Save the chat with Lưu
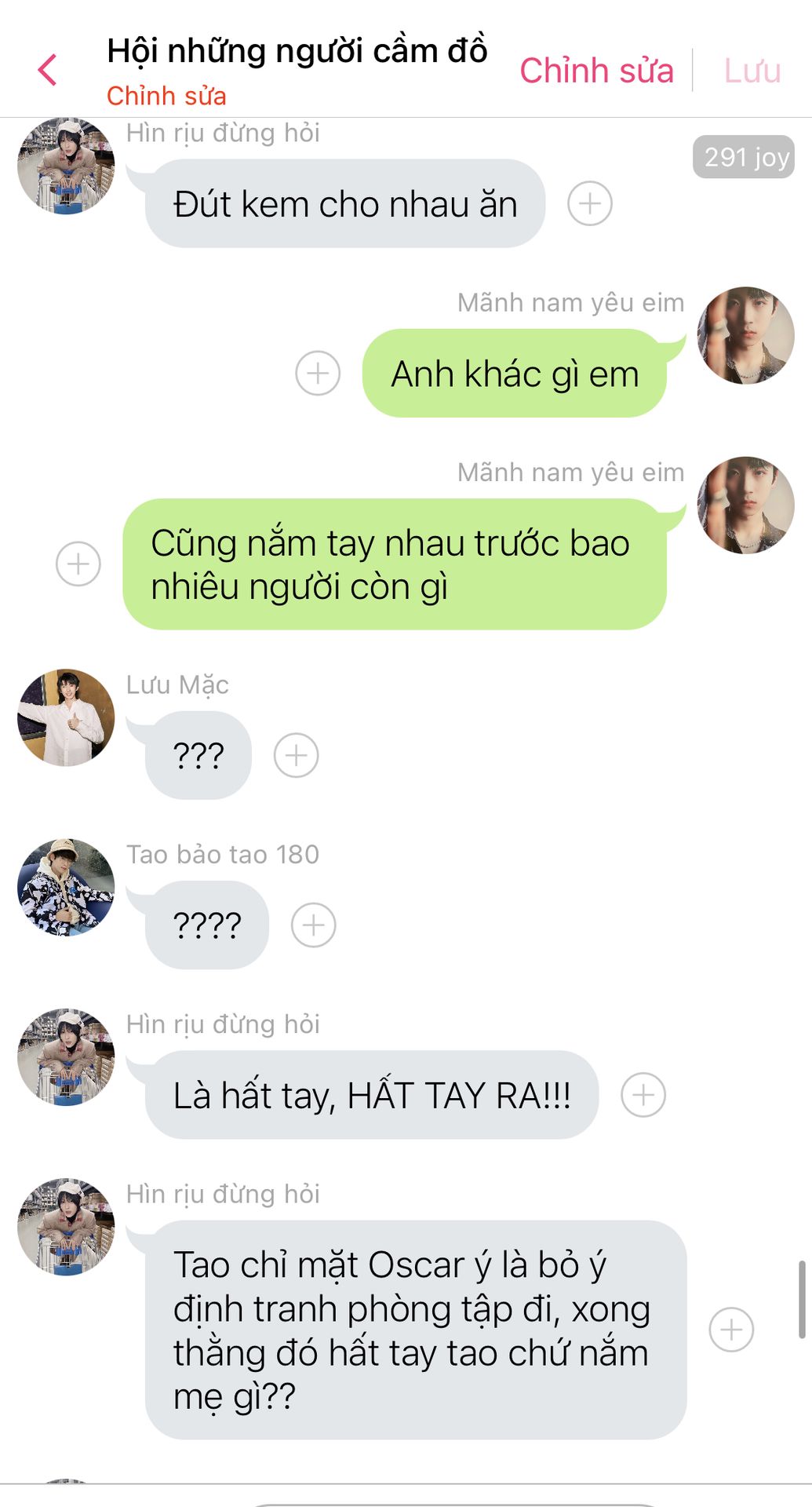Viewport: 812px width, 1507px height. (752, 71)
